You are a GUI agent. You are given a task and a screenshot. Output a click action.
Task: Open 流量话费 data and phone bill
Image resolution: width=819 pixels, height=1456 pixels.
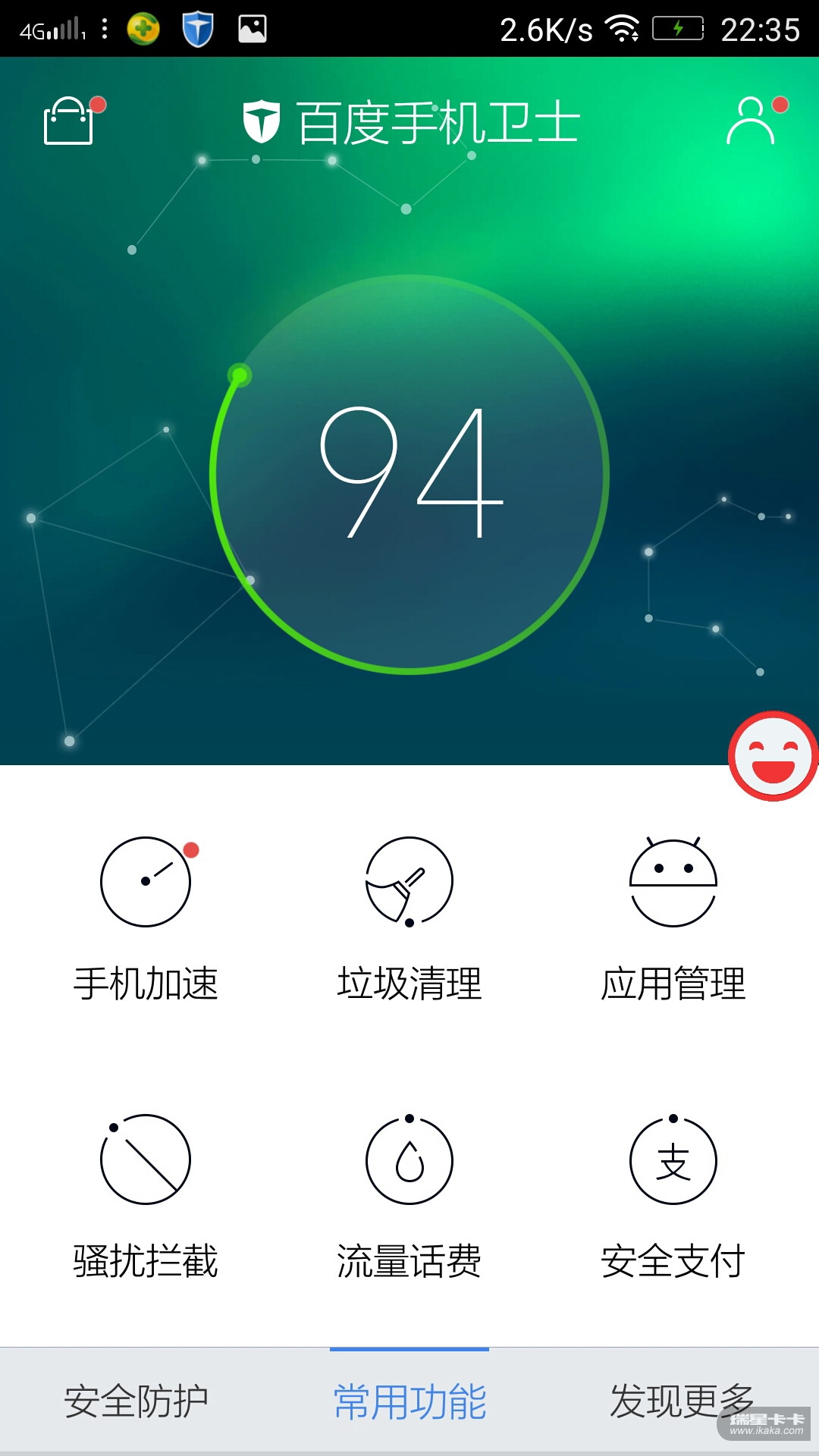click(x=409, y=1194)
